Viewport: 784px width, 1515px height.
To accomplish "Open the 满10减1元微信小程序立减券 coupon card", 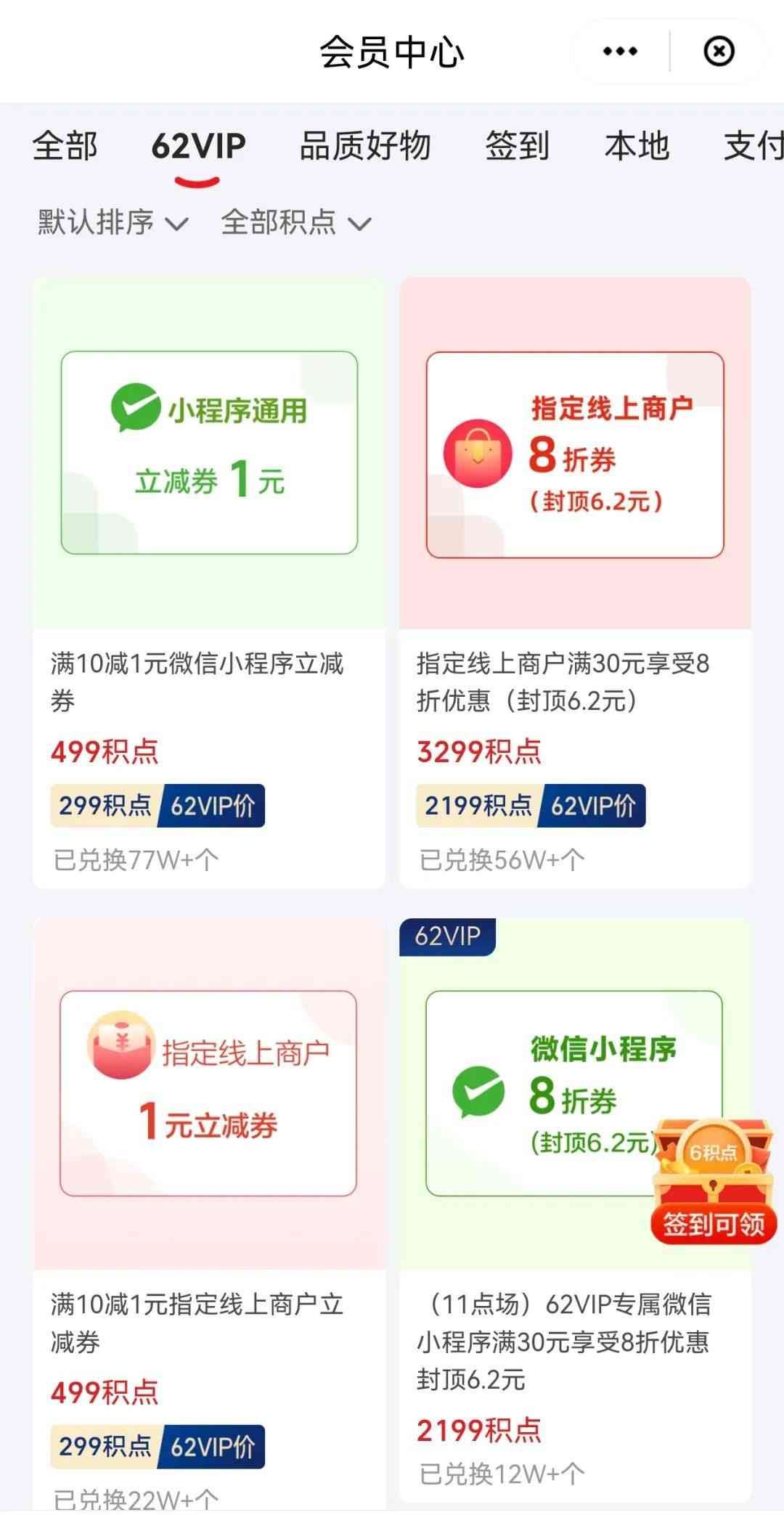I will coord(209,581).
